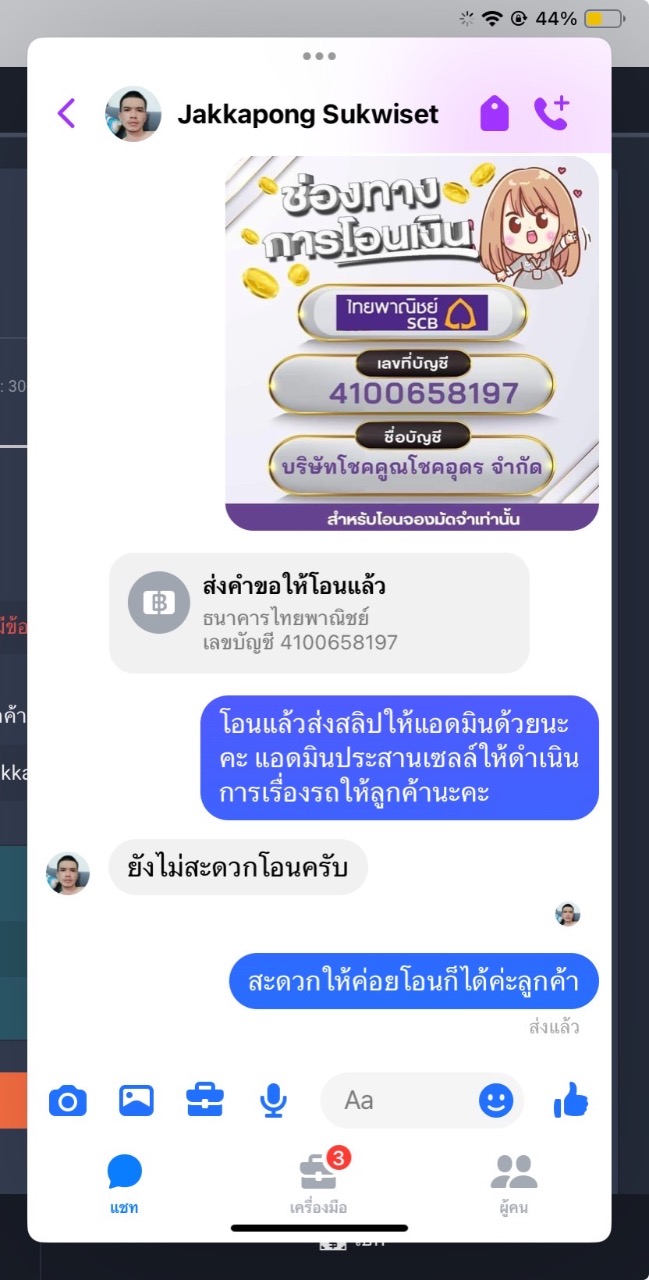Switch to the แชท tab
The image size is (649, 1280).
(125, 1185)
